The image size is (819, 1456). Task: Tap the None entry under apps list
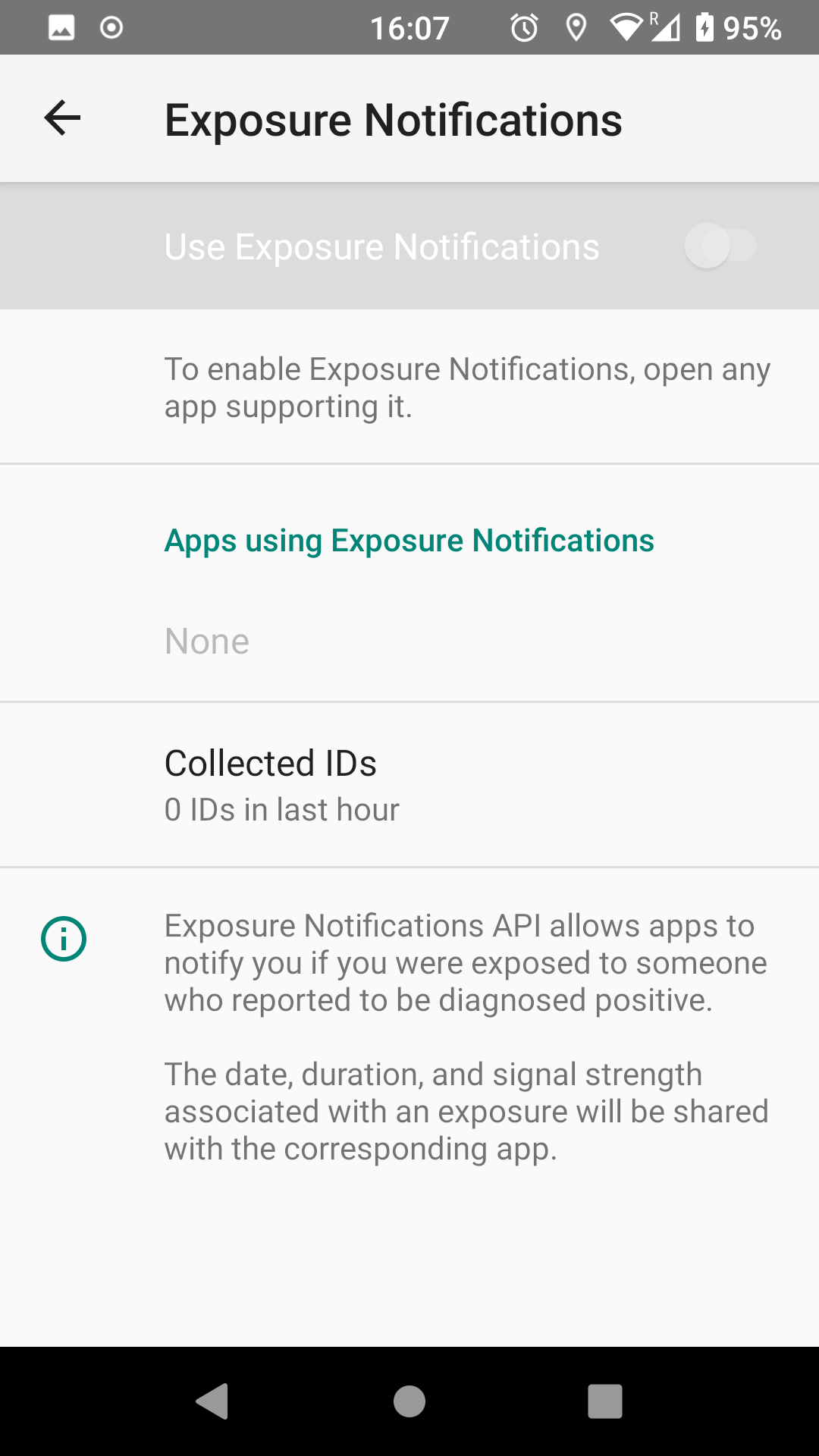click(207, 641)
